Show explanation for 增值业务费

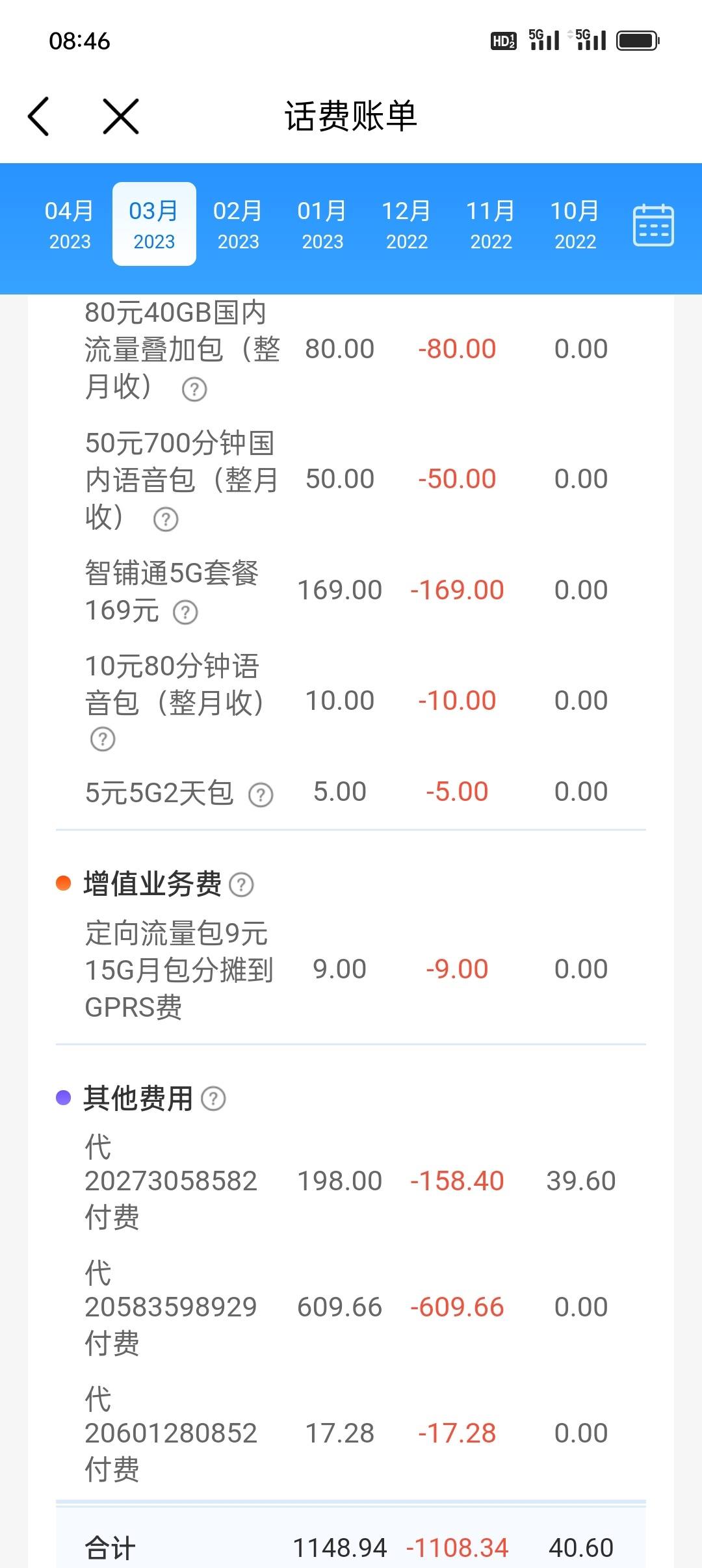point(241,884)
